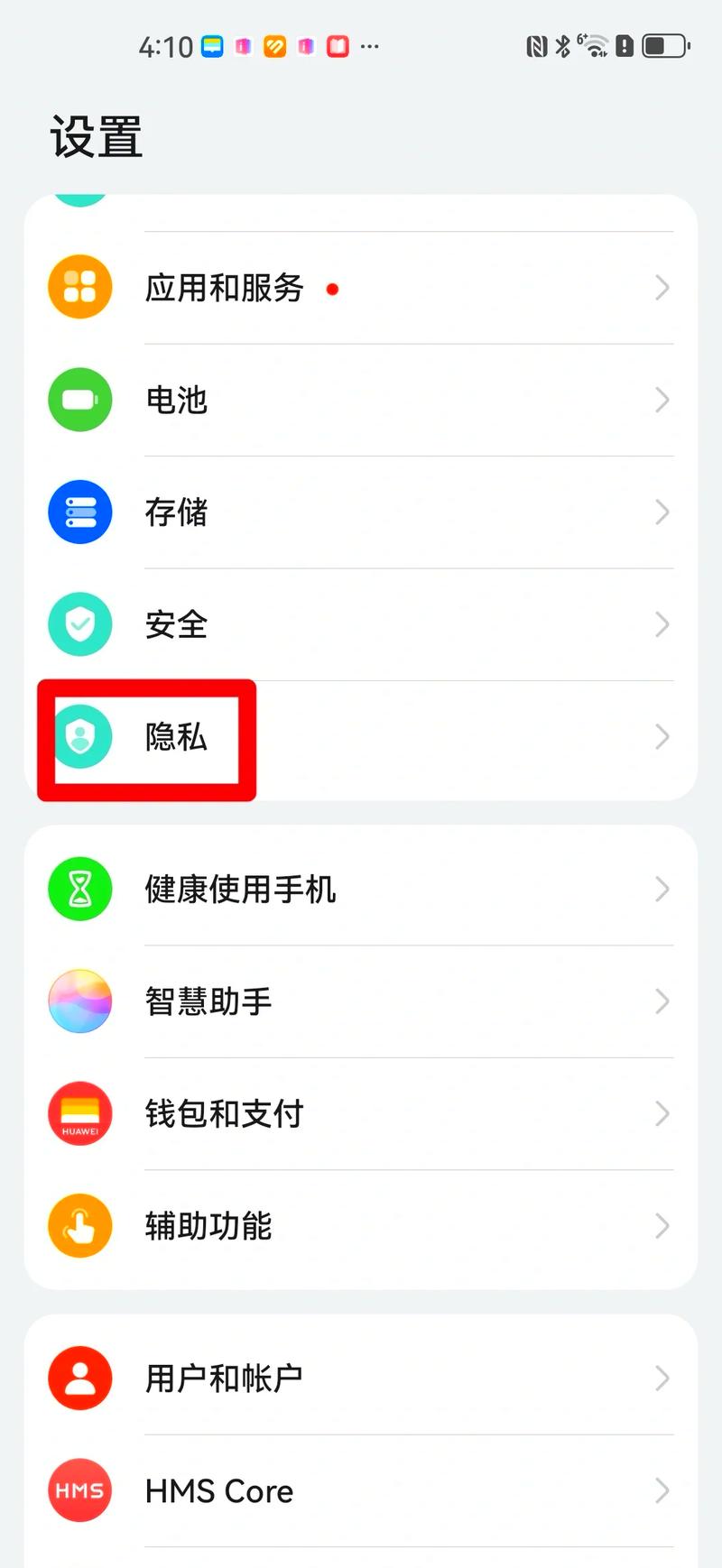Open Security via the teal shield icon
The image size is (722, 1568).
point(79,624)
